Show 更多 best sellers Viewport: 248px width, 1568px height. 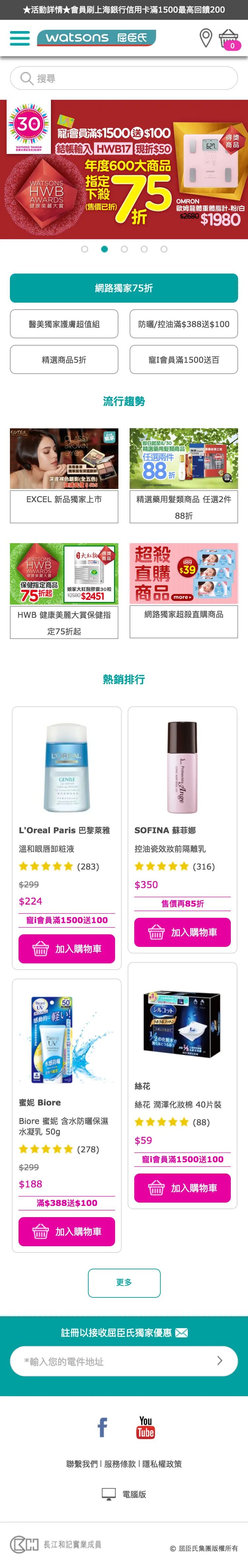click(x=124, y=1283)
